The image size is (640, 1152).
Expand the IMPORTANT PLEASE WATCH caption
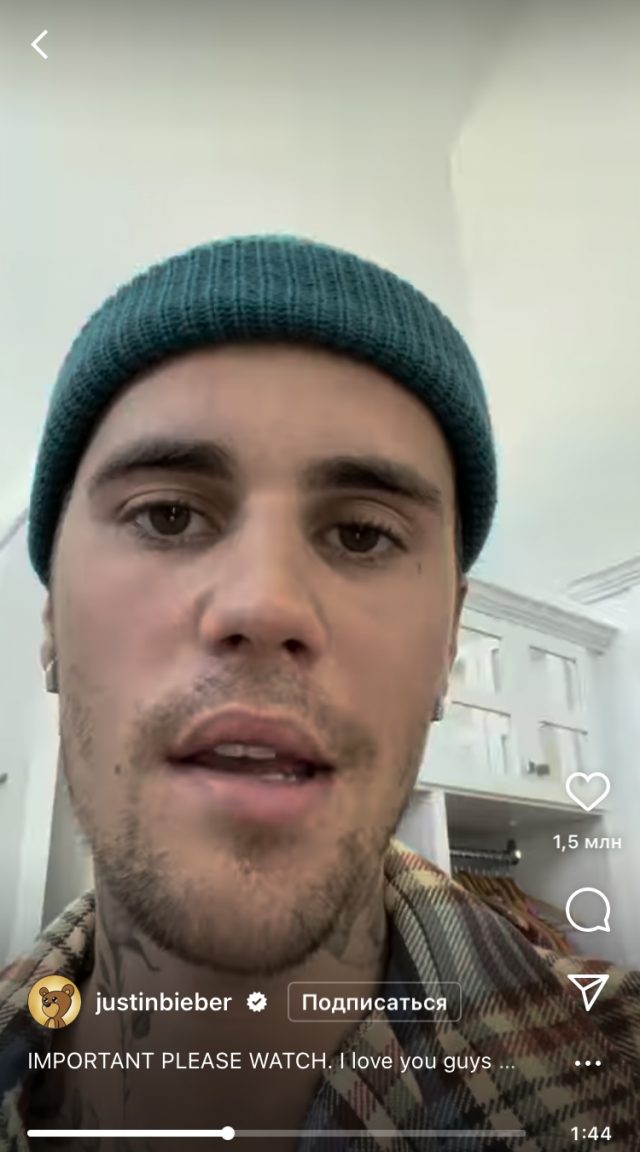pyautogui.click(x=270, y=1061)
